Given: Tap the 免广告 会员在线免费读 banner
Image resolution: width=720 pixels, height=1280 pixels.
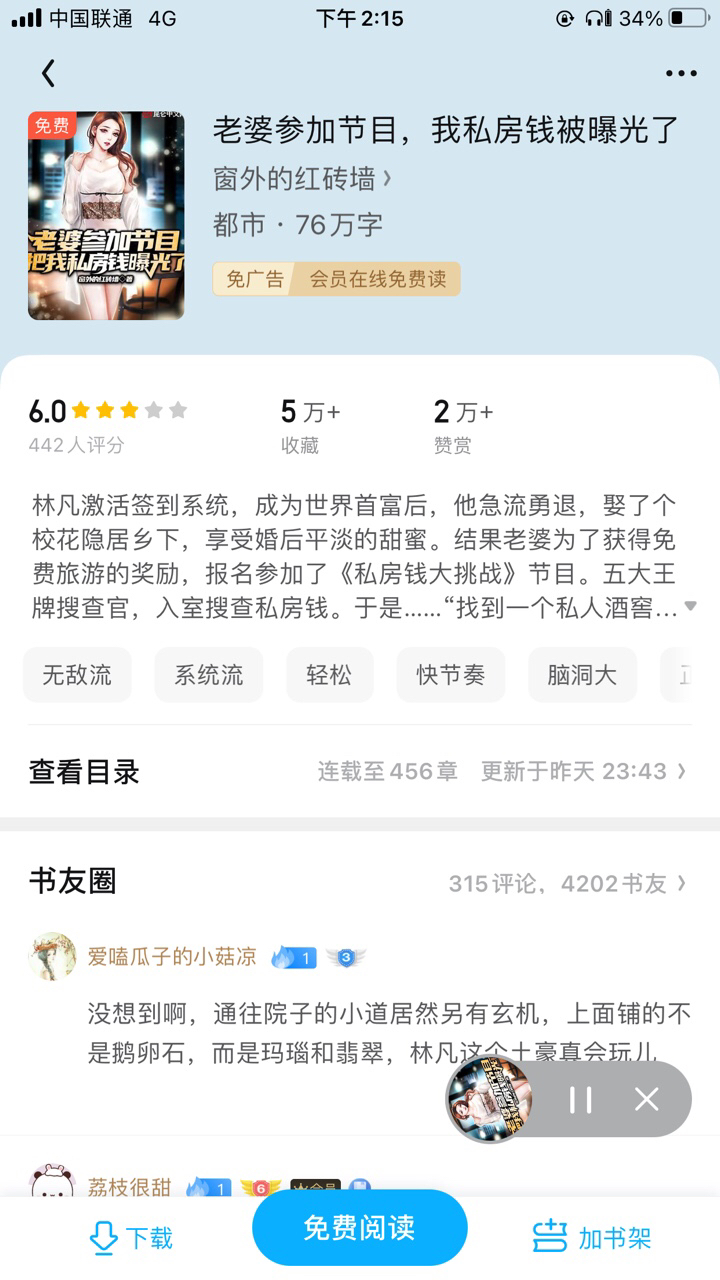Looking at the screenshot, I should (x=336, y=279).
